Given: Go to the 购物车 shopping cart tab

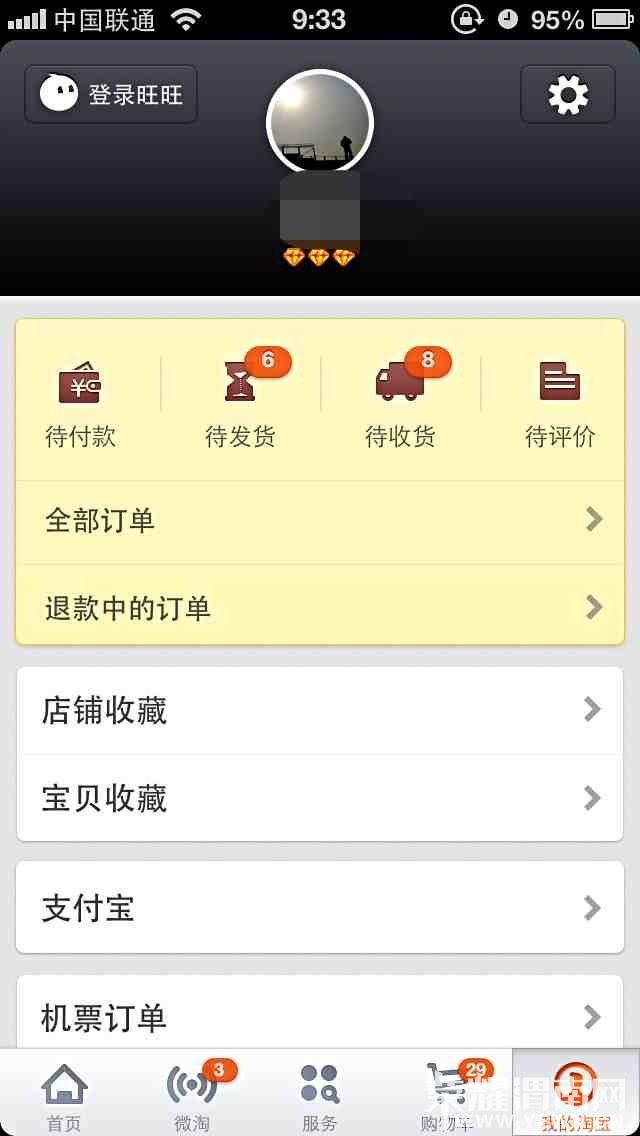Looking at the screenshot, I should click(448, 1095).
